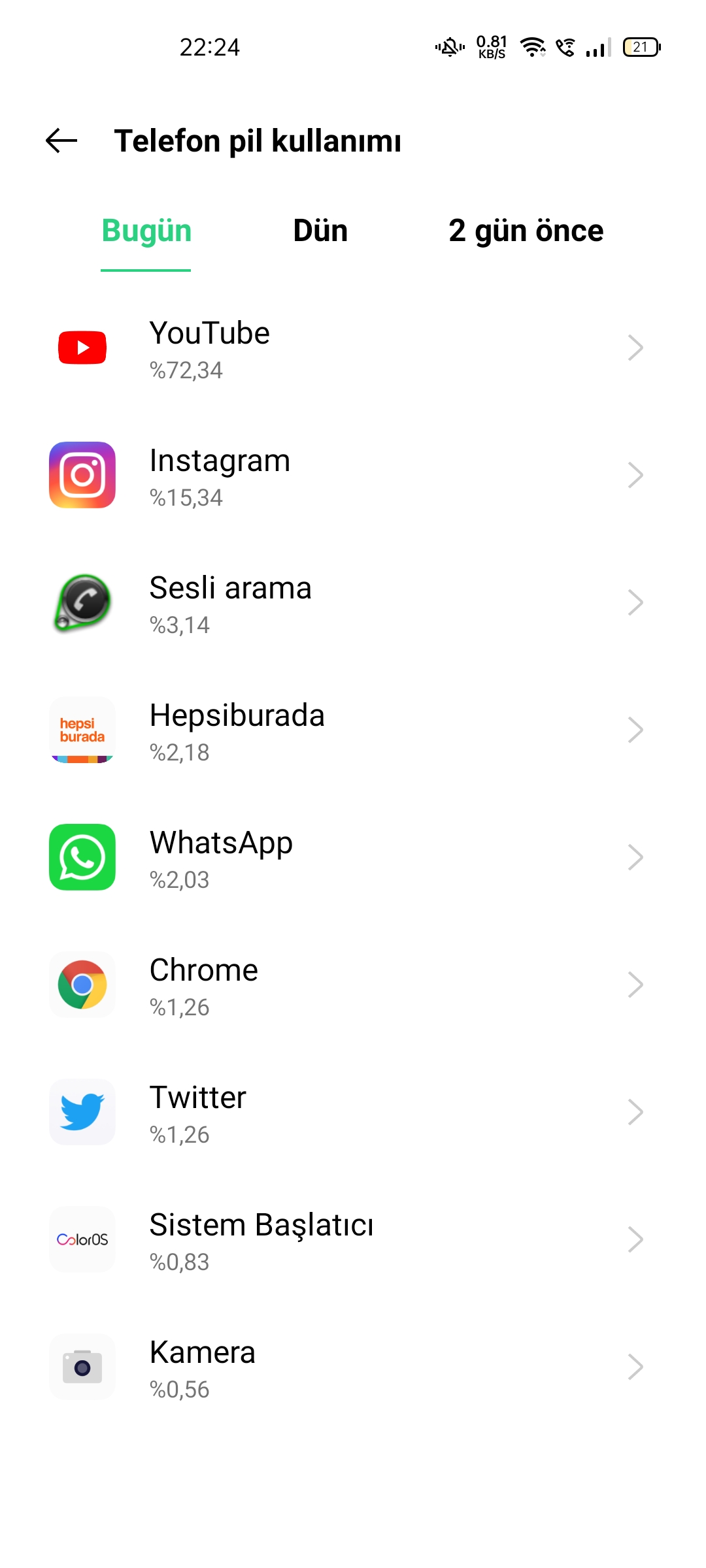The width and height of the screenshot is (706, 1568).
Task: Select the Bugün tab
Action: [146, 231]
